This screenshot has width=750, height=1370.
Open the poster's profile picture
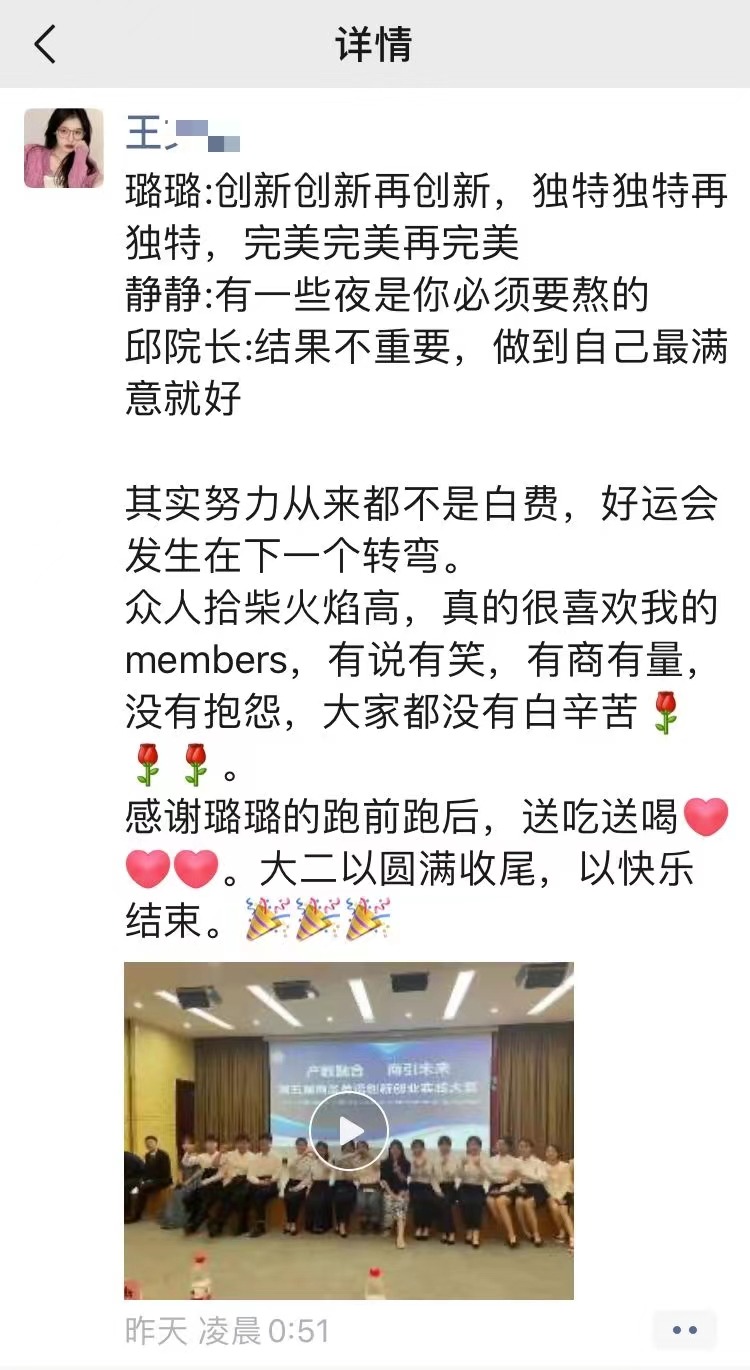point(64,148)
